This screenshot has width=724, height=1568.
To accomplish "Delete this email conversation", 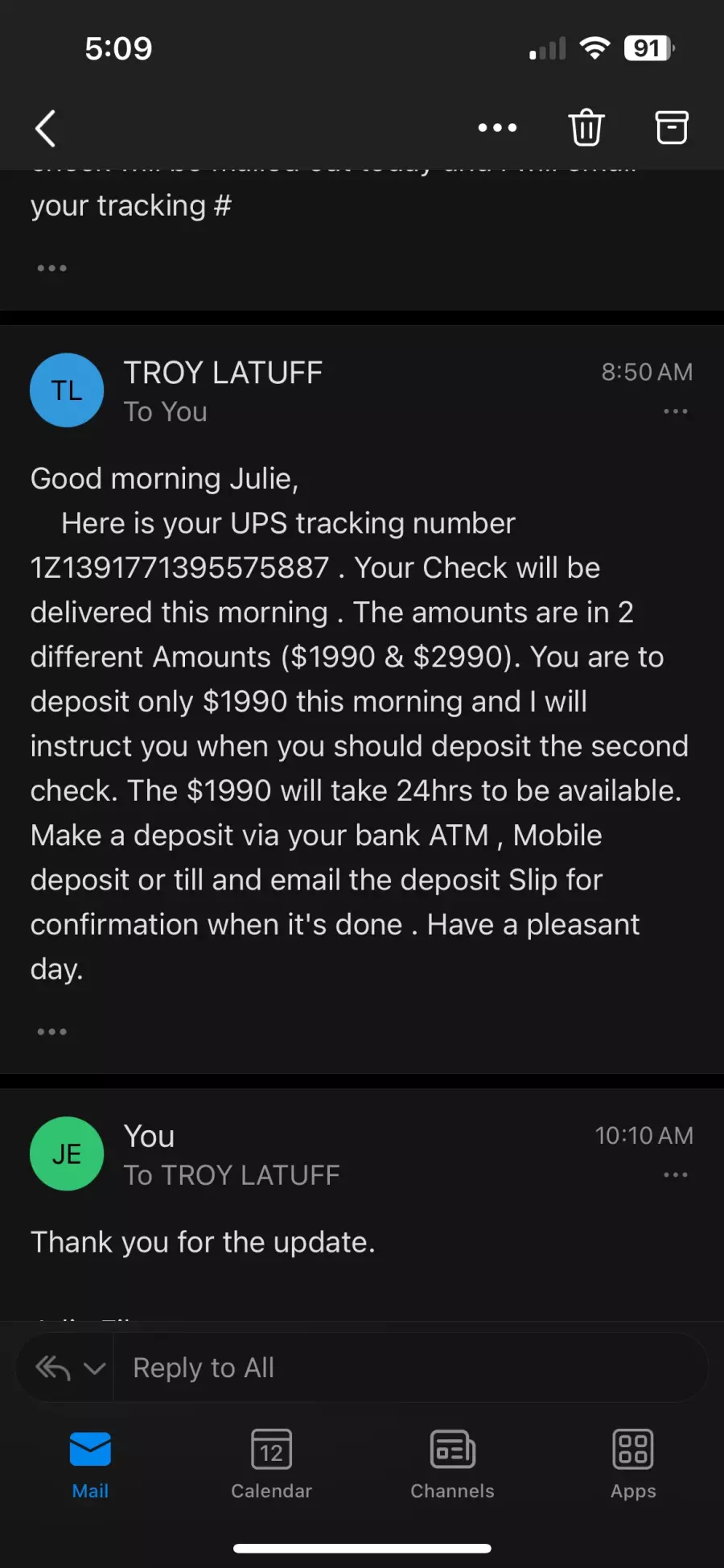I will pos(586,127).
